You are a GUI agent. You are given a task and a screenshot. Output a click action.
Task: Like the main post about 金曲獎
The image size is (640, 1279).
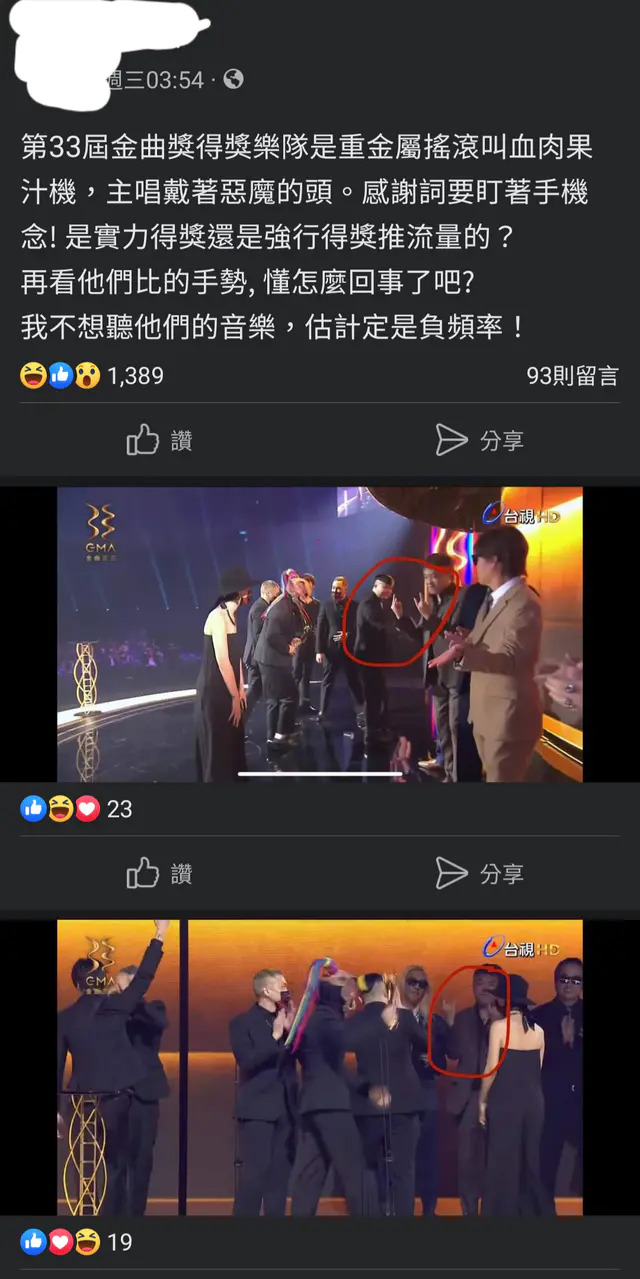(160, 440)
